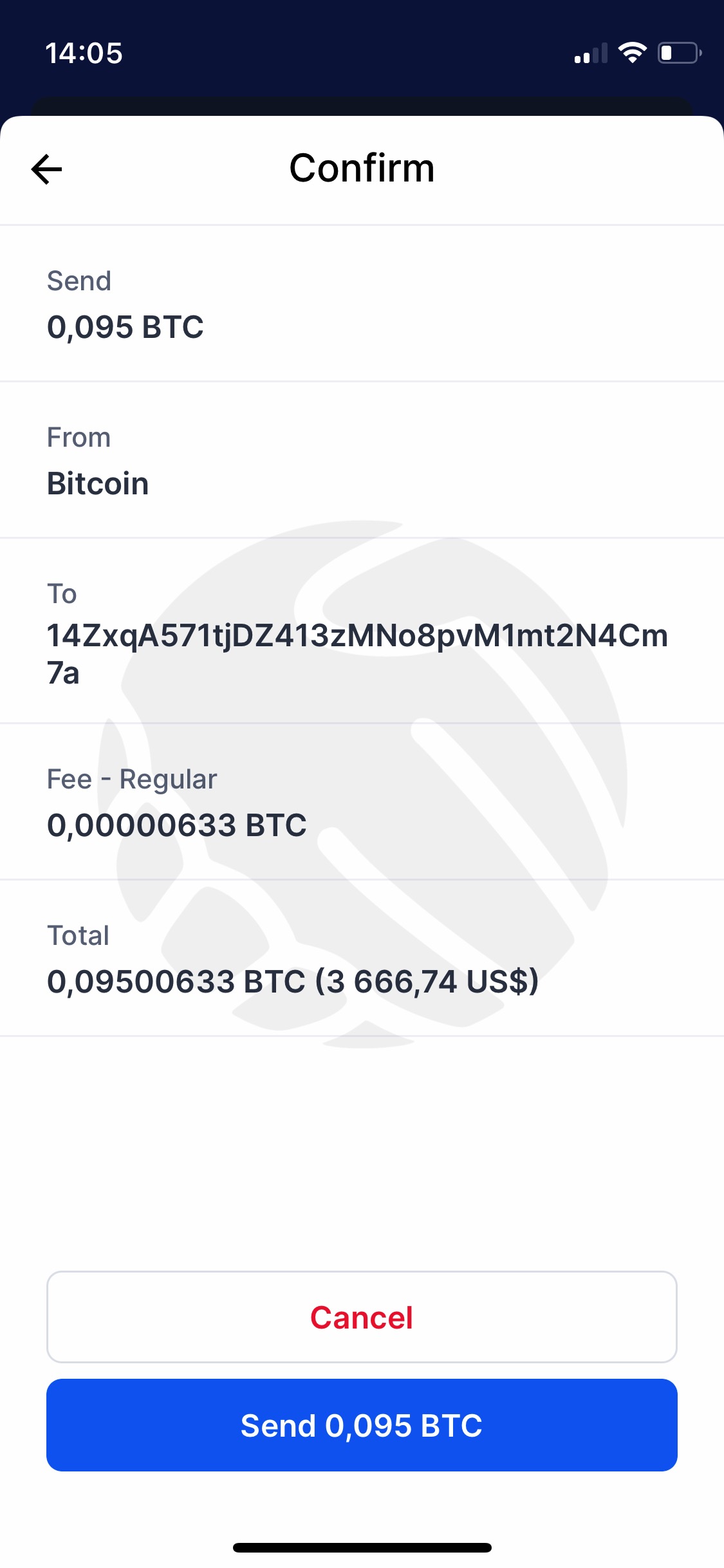
Task: Go back using the arrow icon
Action: 46,169
